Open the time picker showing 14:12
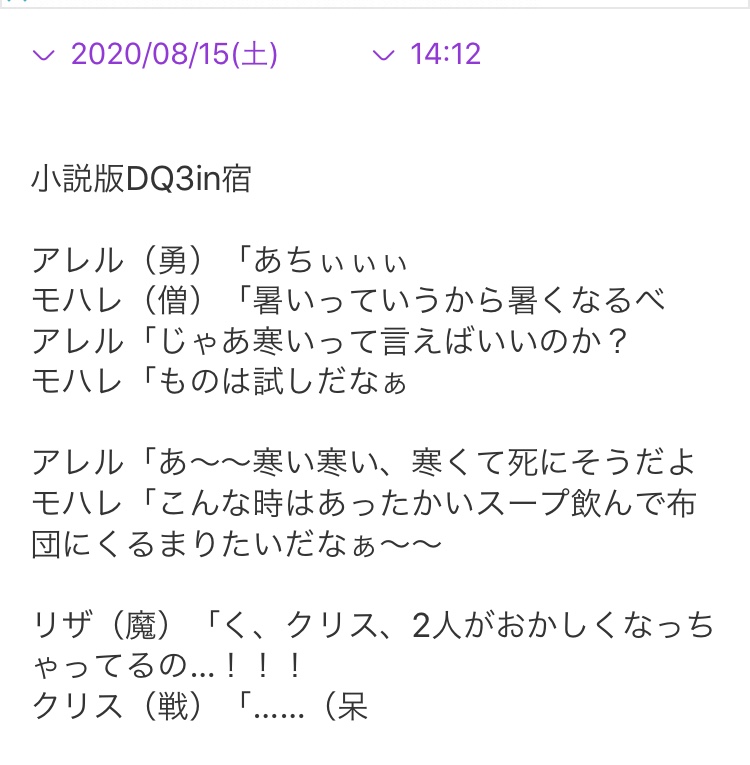This screenshot has width=750, height=765. coord(428,54)
